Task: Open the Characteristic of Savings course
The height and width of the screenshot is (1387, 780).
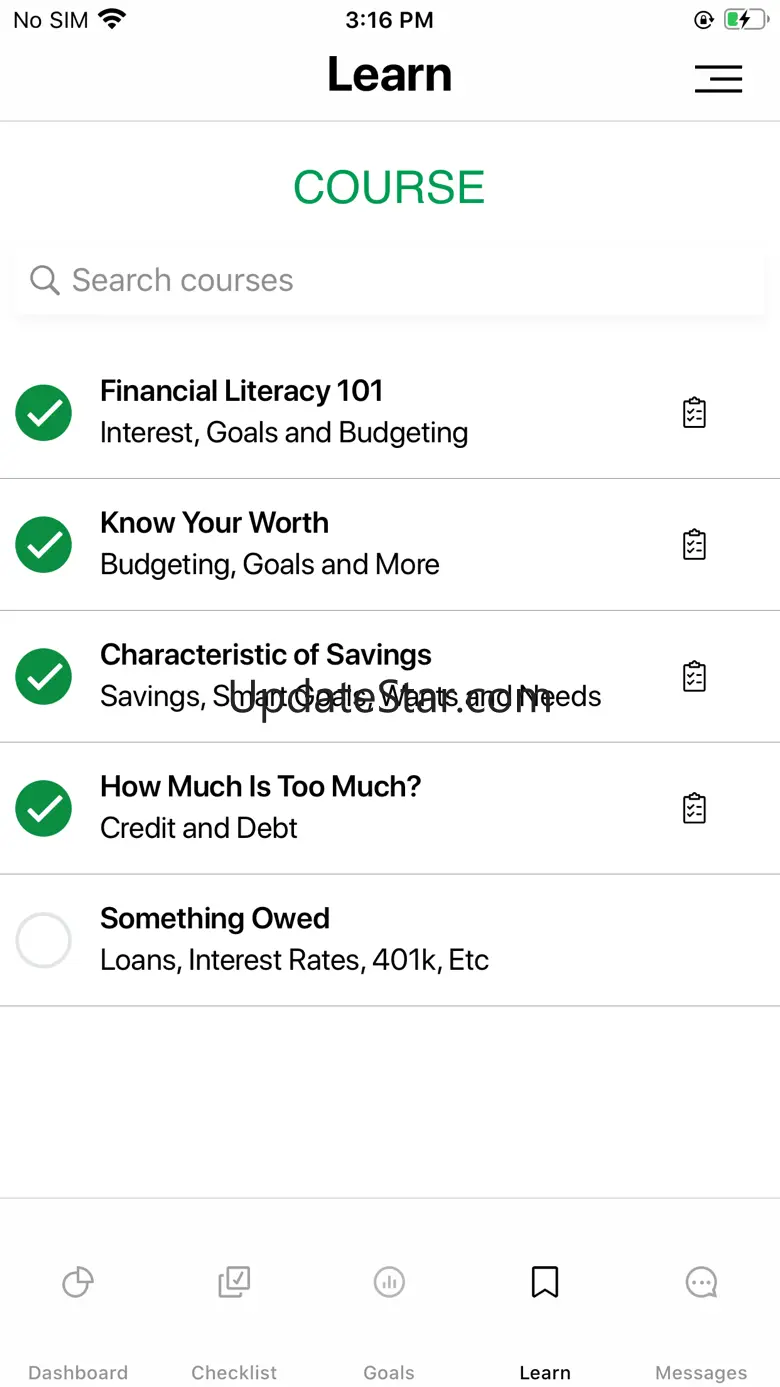Action: coord(390,676)
